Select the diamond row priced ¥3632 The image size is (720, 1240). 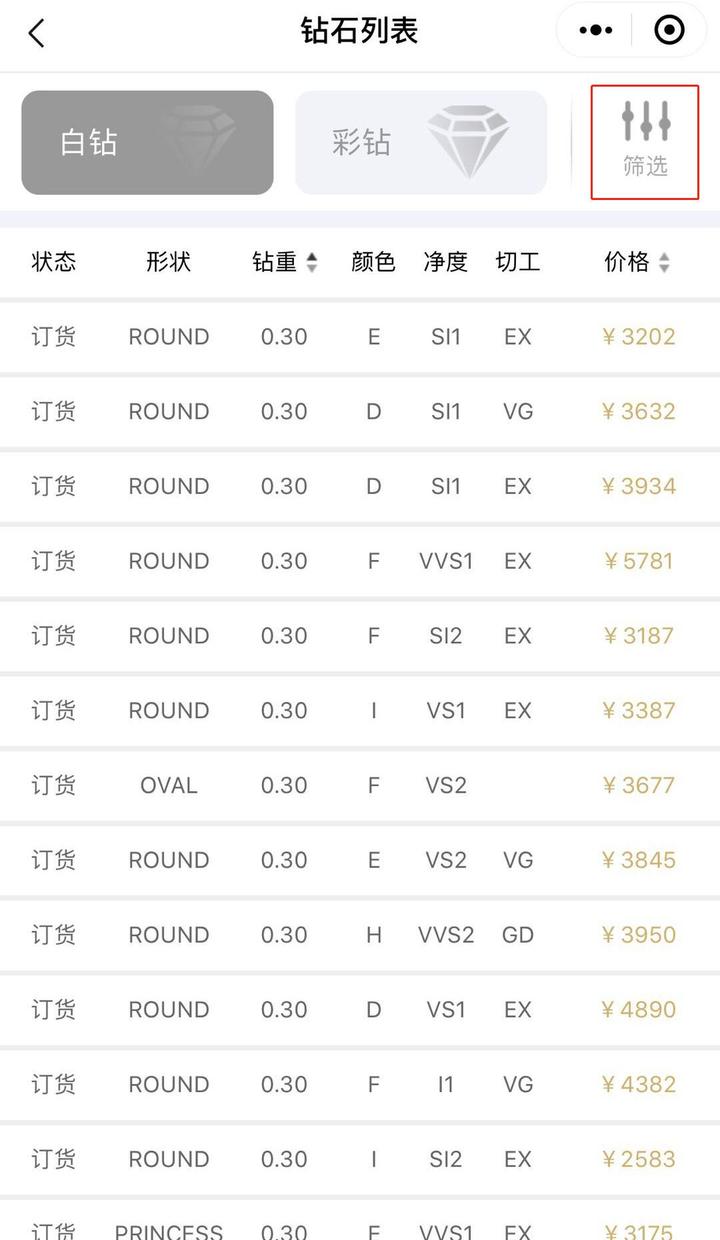[360, 411]
